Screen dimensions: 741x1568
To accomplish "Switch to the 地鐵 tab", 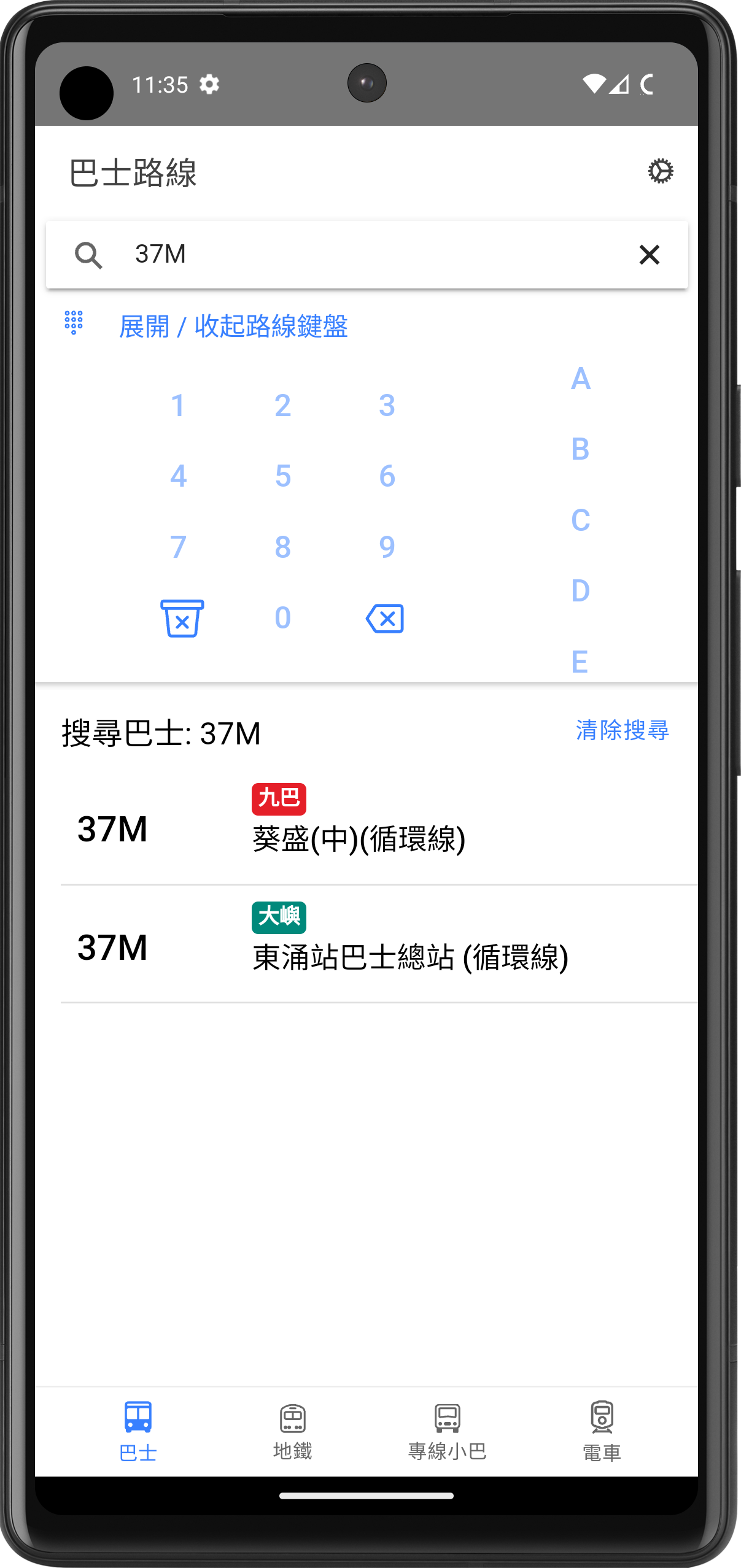I will pos(293,1432).
